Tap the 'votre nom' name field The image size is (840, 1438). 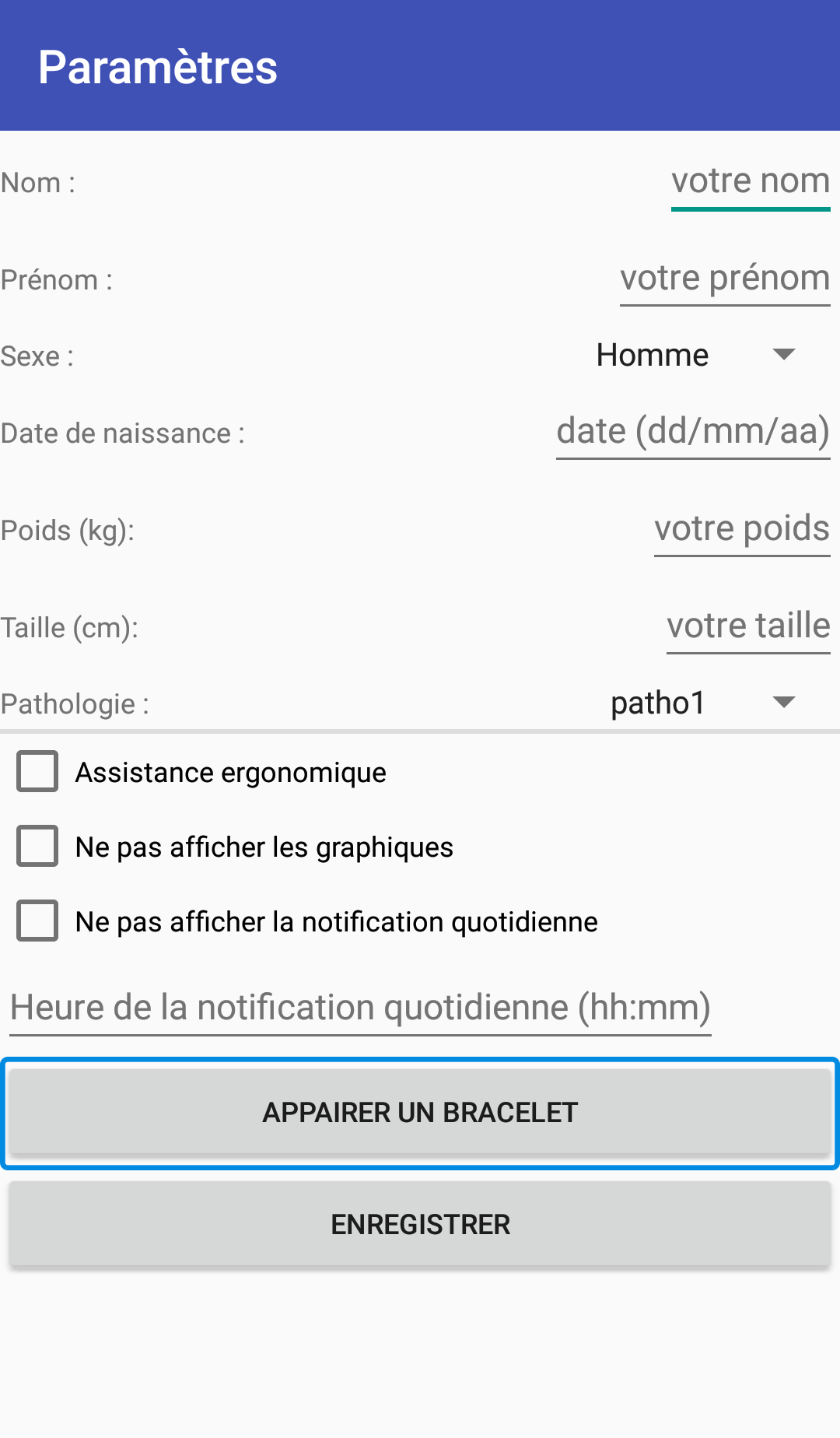tap(751, 183)
